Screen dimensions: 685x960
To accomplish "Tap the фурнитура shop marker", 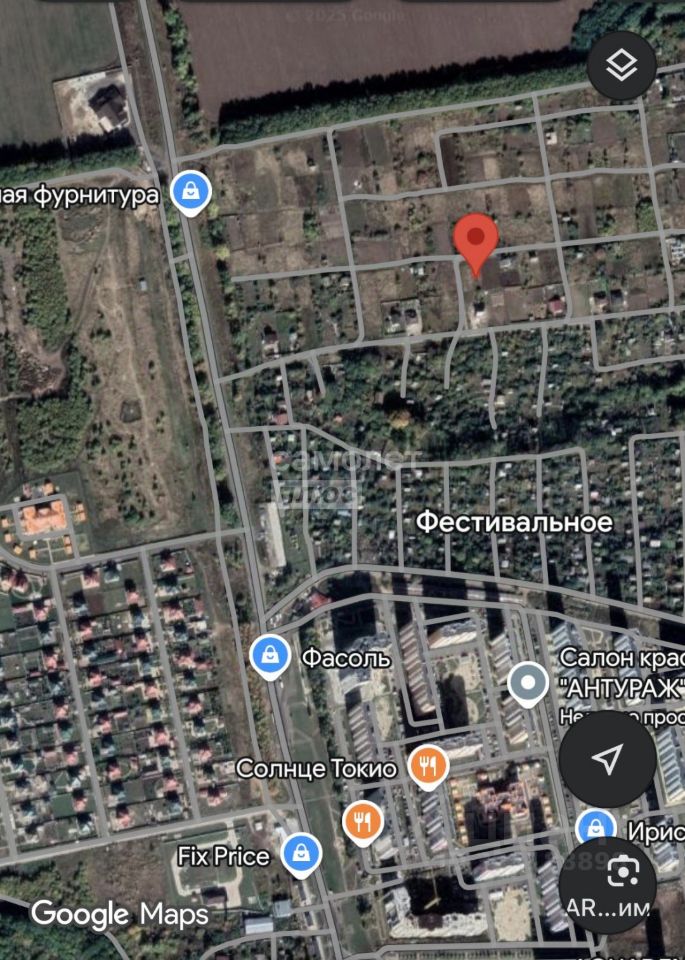I will [x=189, y=192].
